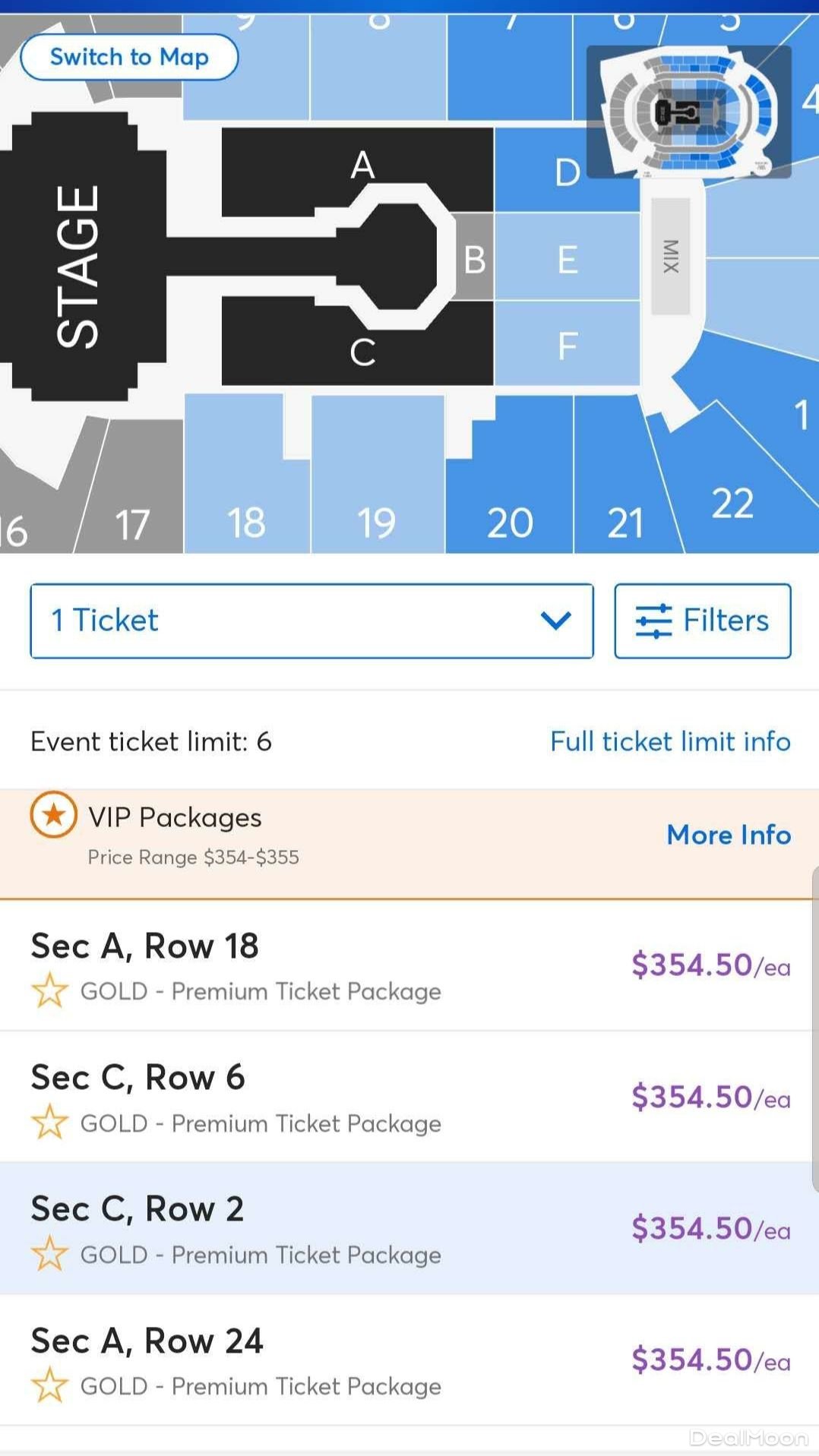Choose Sec C, Row 2 ticket
Screen dimensions: 819x1456
(x=409, y=1228)
